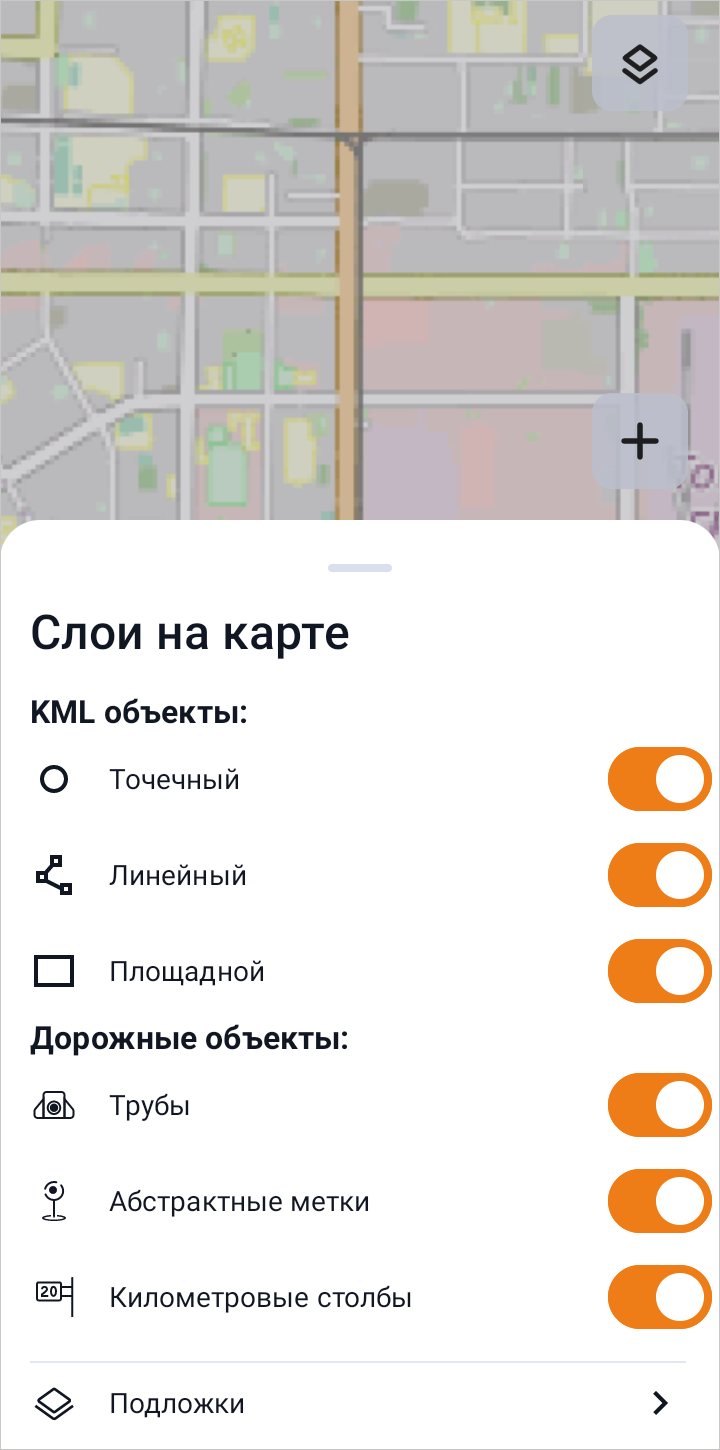Disable Километровые столбы on the map
Image resolution: width=720 pixels, height=1450 pixels.
coord(659,1297)
